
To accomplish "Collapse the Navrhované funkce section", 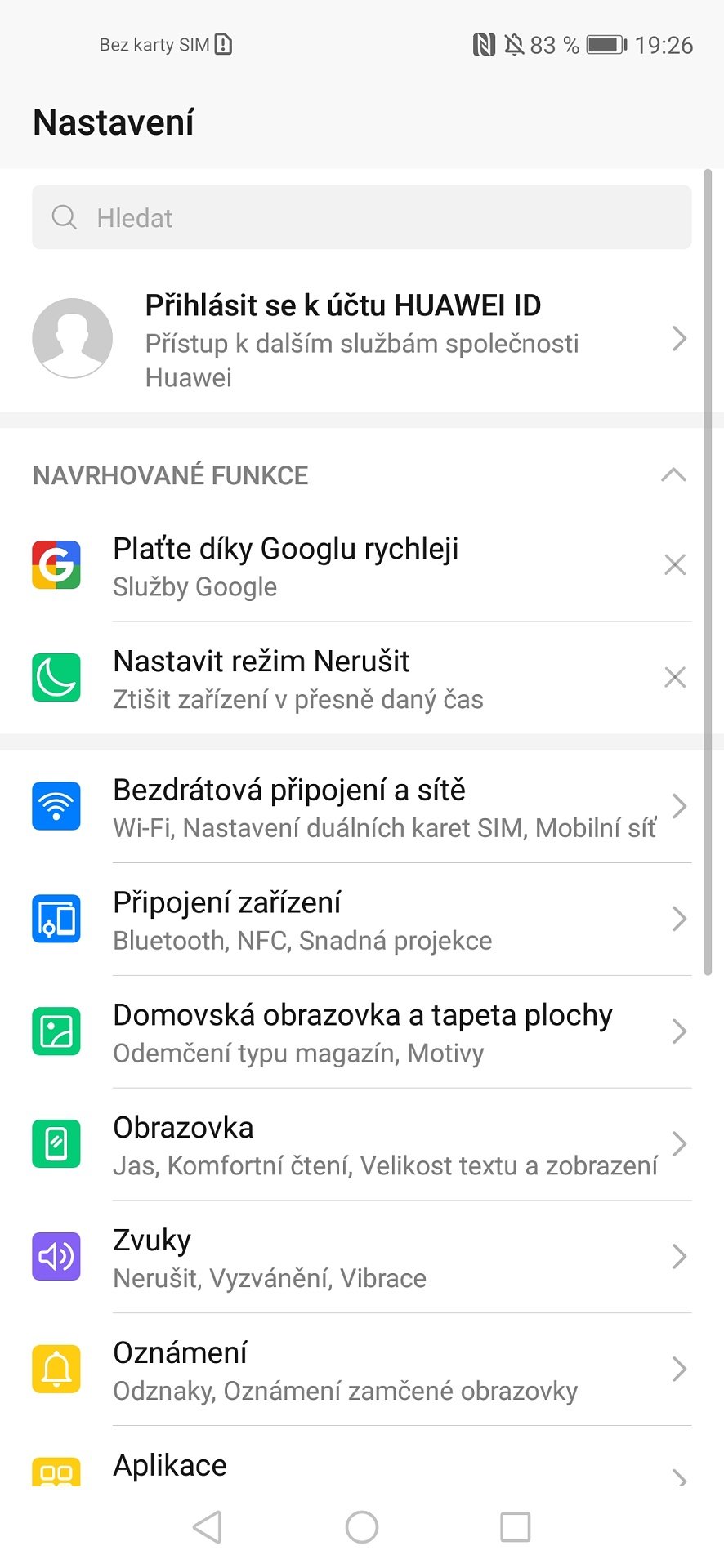I will pos(673,475).
